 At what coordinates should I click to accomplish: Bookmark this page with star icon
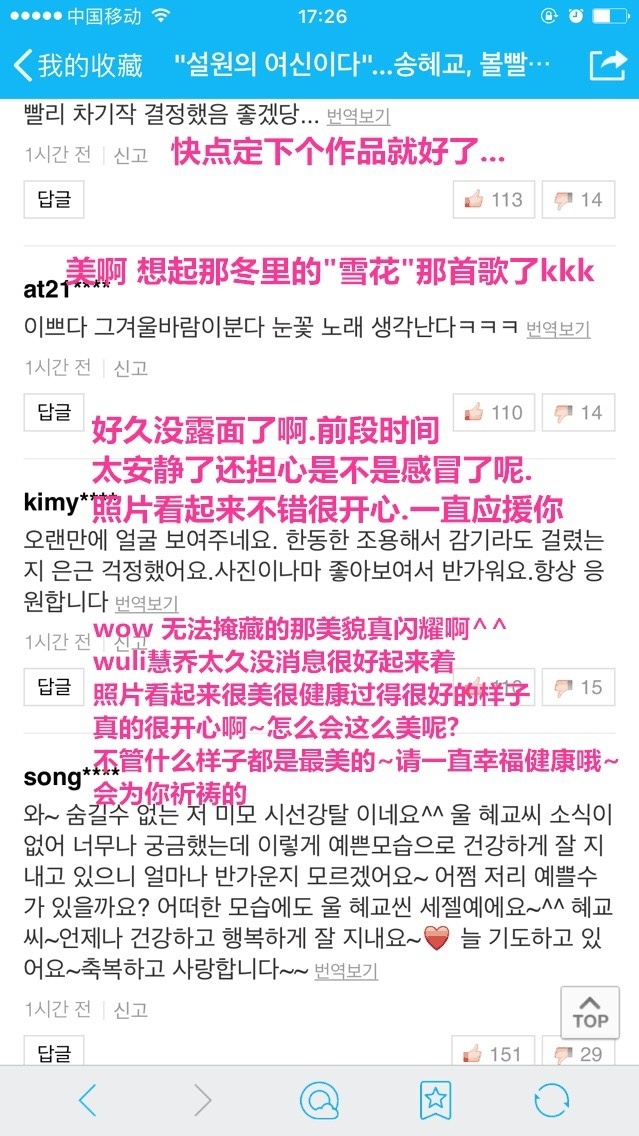point(436,1100)
